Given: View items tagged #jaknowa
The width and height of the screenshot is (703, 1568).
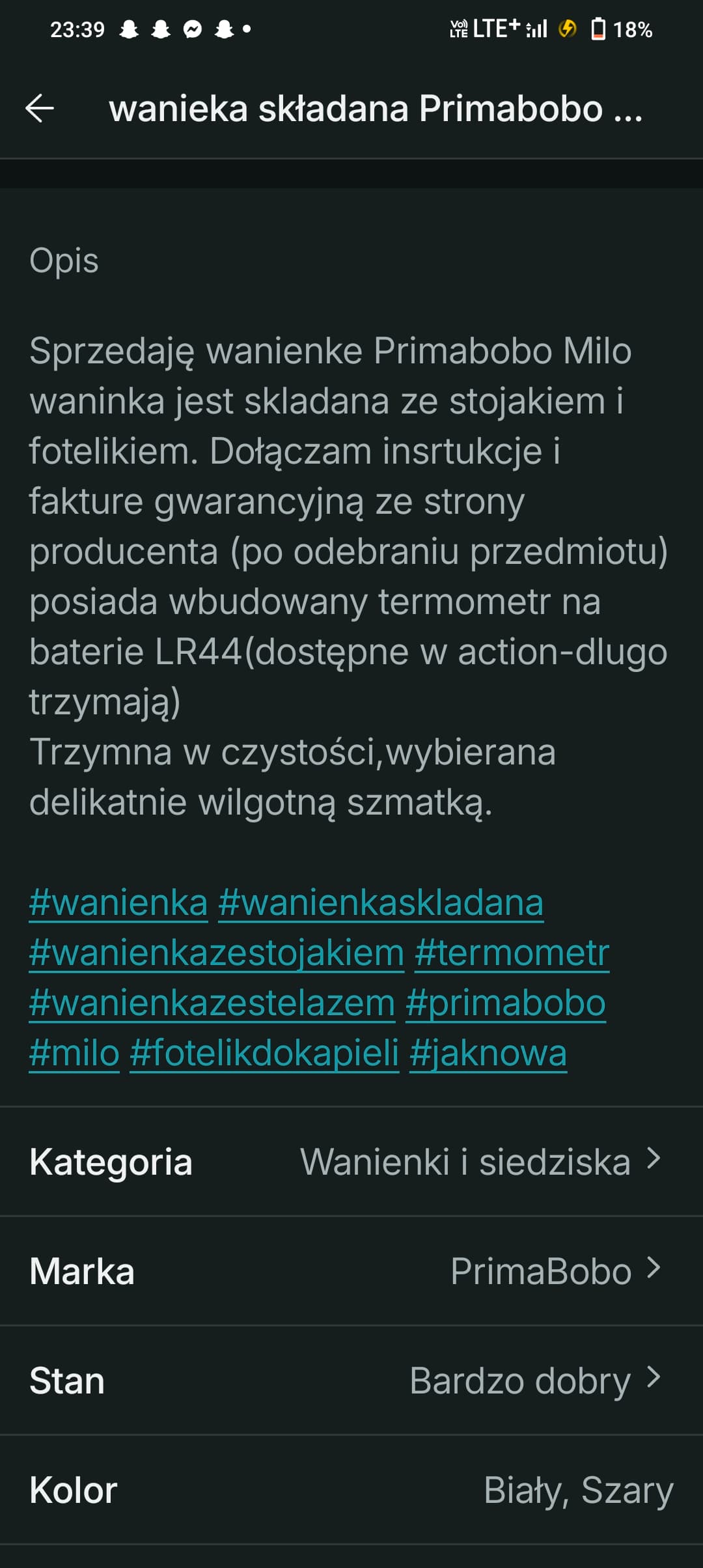Looking at the screenshot, I should pyautogui.click(x=488, y=1054).
